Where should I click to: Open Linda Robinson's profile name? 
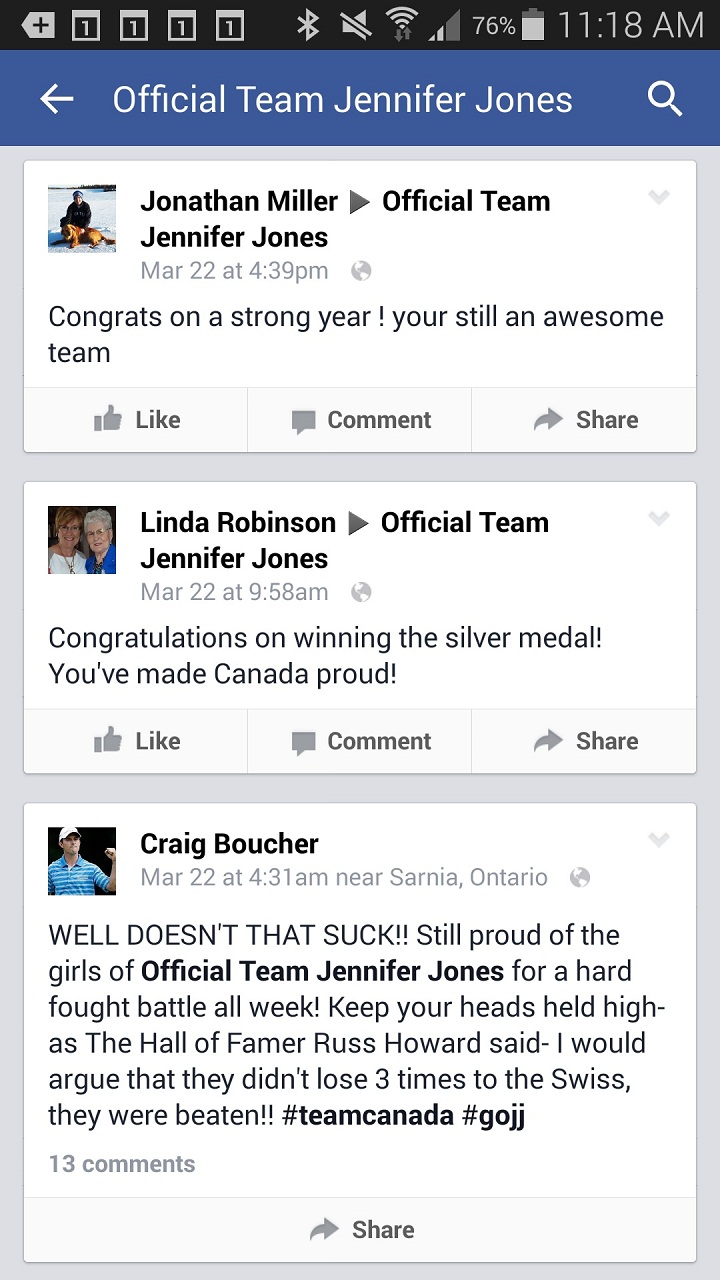238,522
